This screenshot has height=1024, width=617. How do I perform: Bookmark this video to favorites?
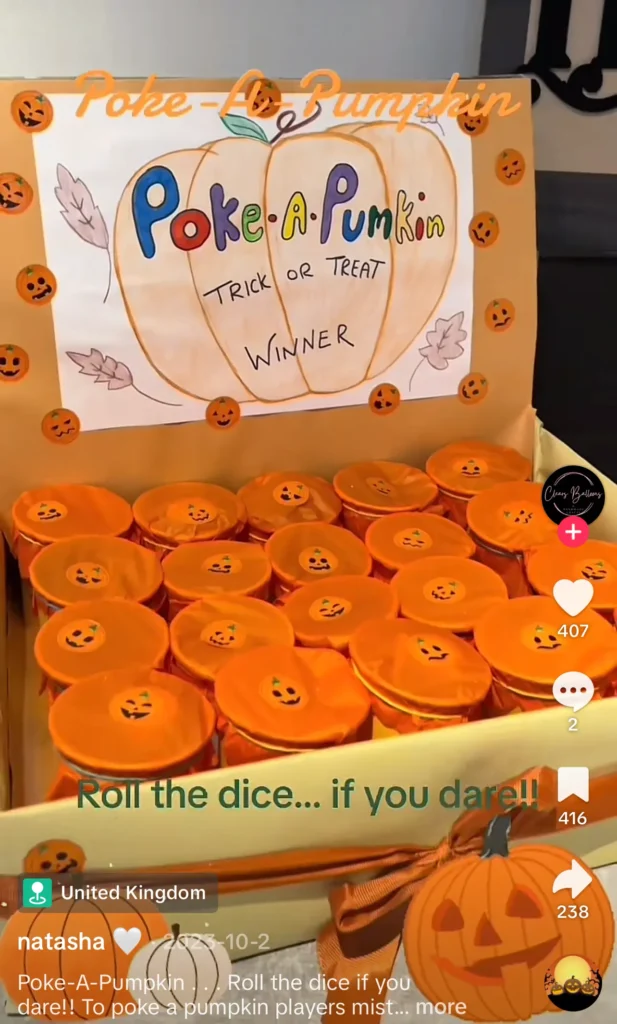[x=573, y=784]
